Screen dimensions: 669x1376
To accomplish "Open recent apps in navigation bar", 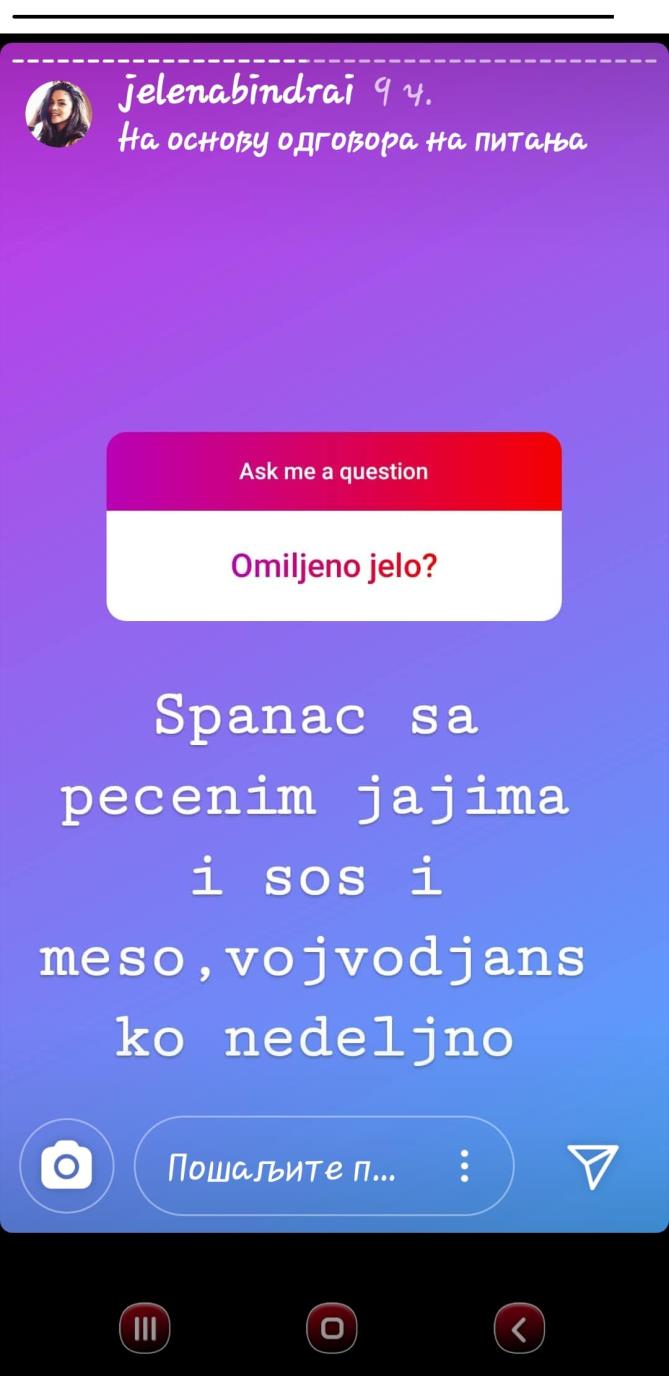I will click(145, 1329).
